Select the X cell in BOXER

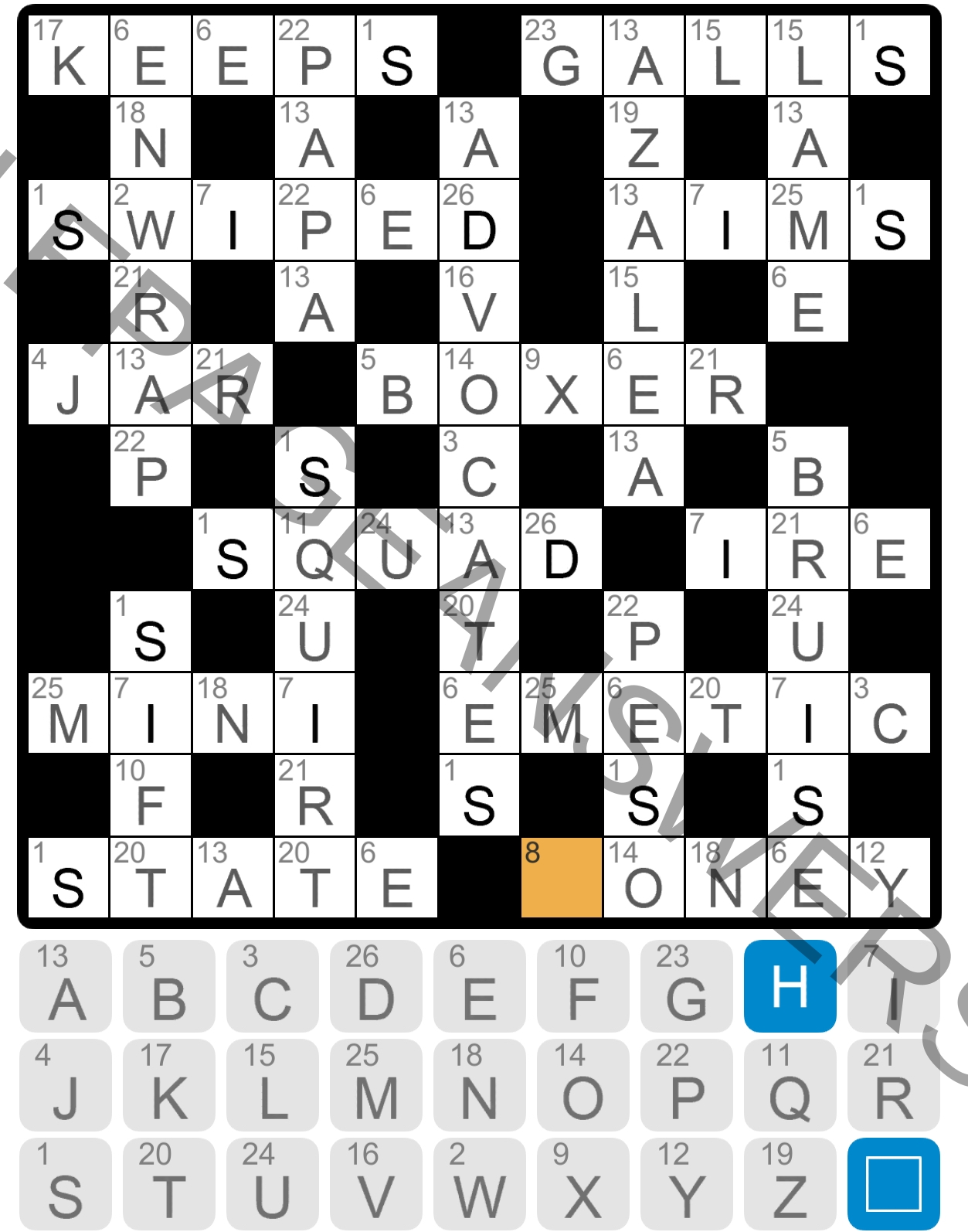point(561,384)
